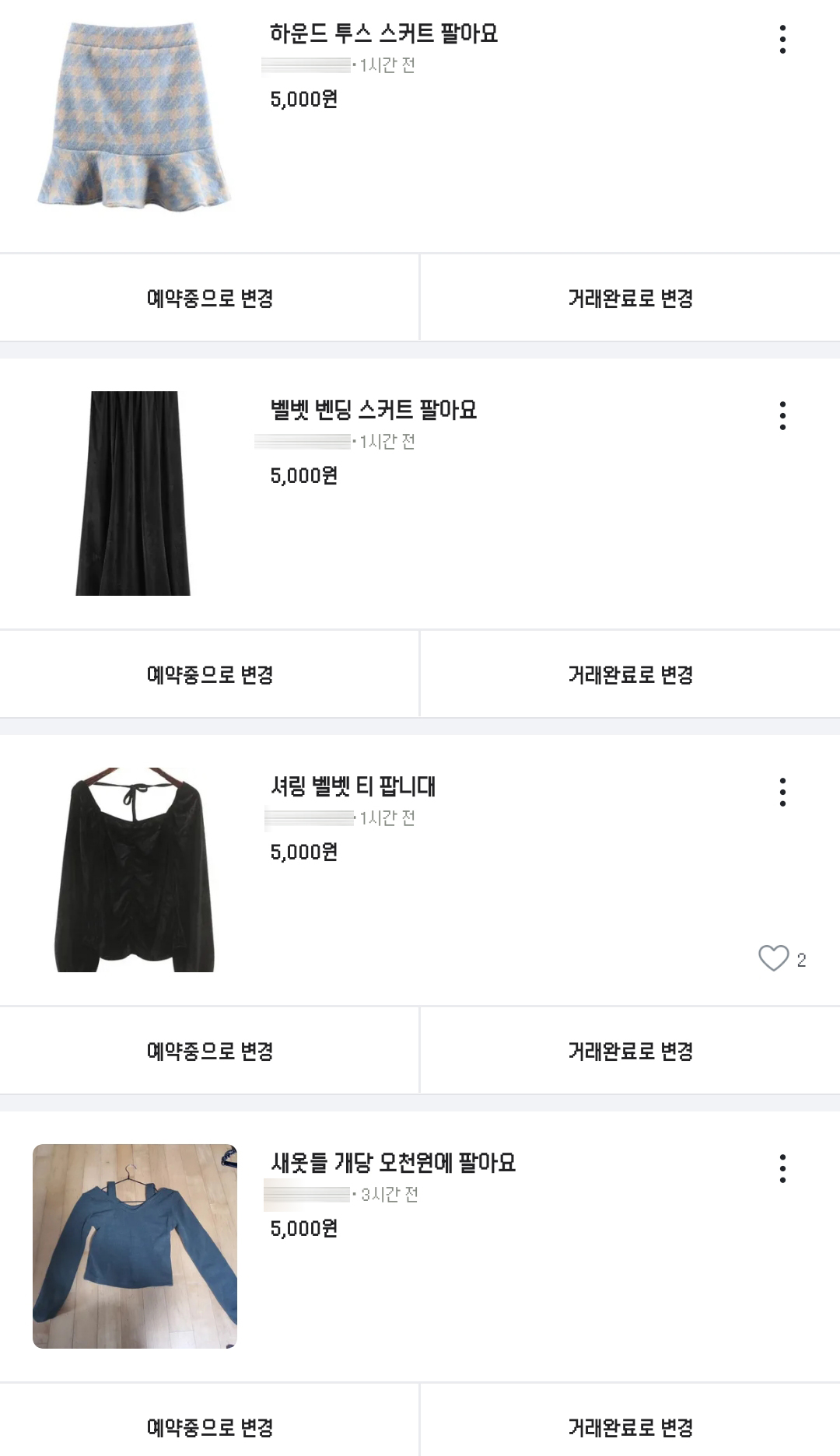Open the 셔링 벨벳 티 팝니다 listing

352,786
